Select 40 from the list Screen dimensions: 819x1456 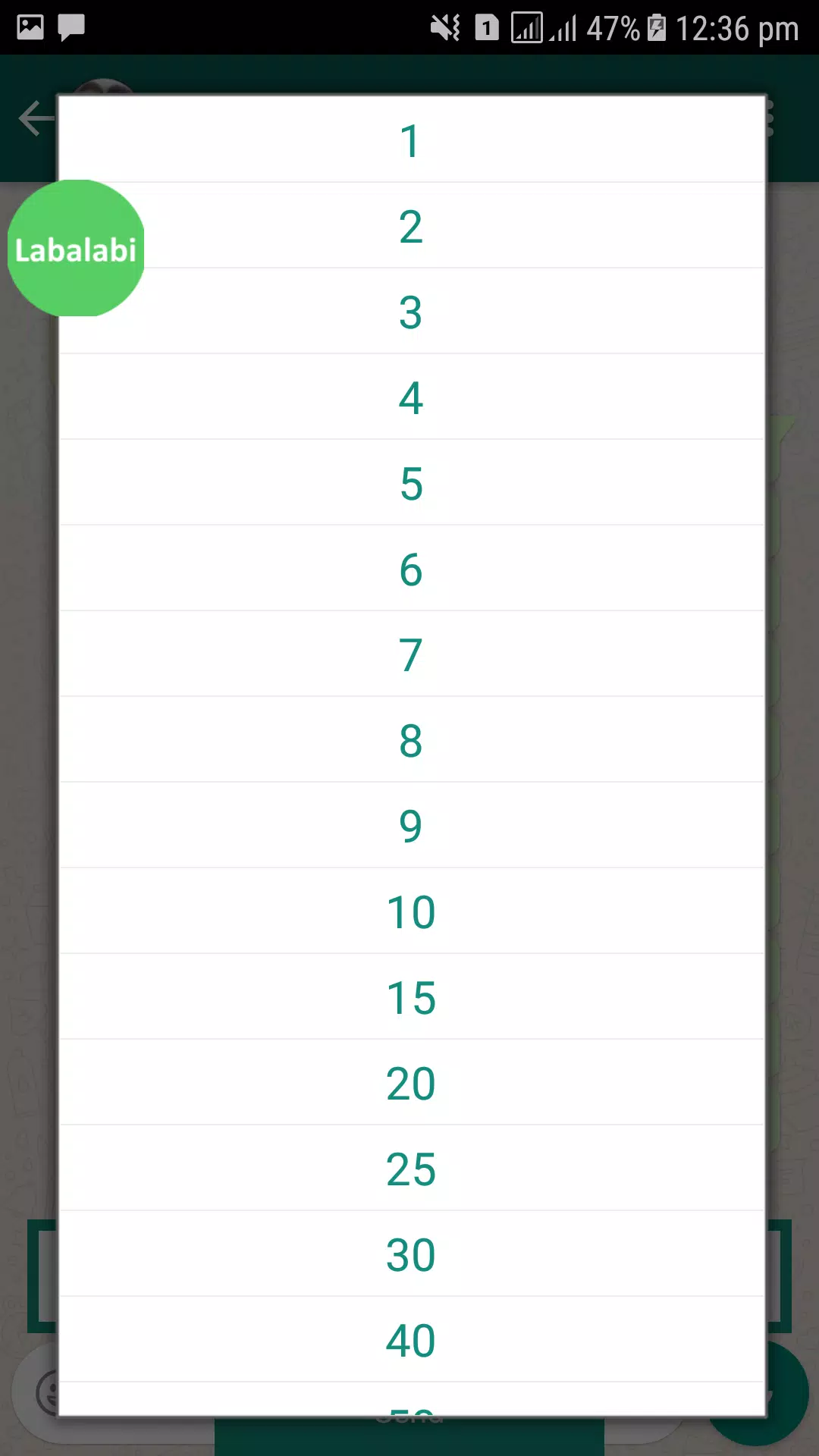(x=411, y=1341)
